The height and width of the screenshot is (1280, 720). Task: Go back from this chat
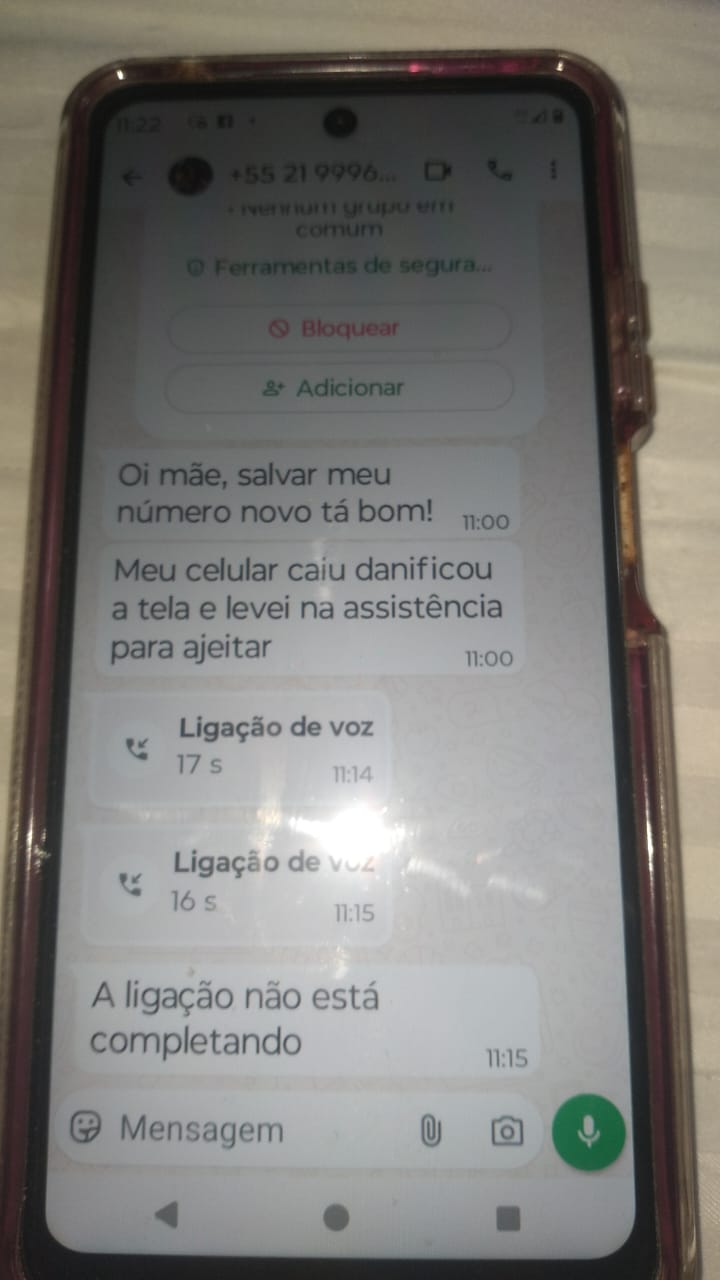tap(132, 177)
